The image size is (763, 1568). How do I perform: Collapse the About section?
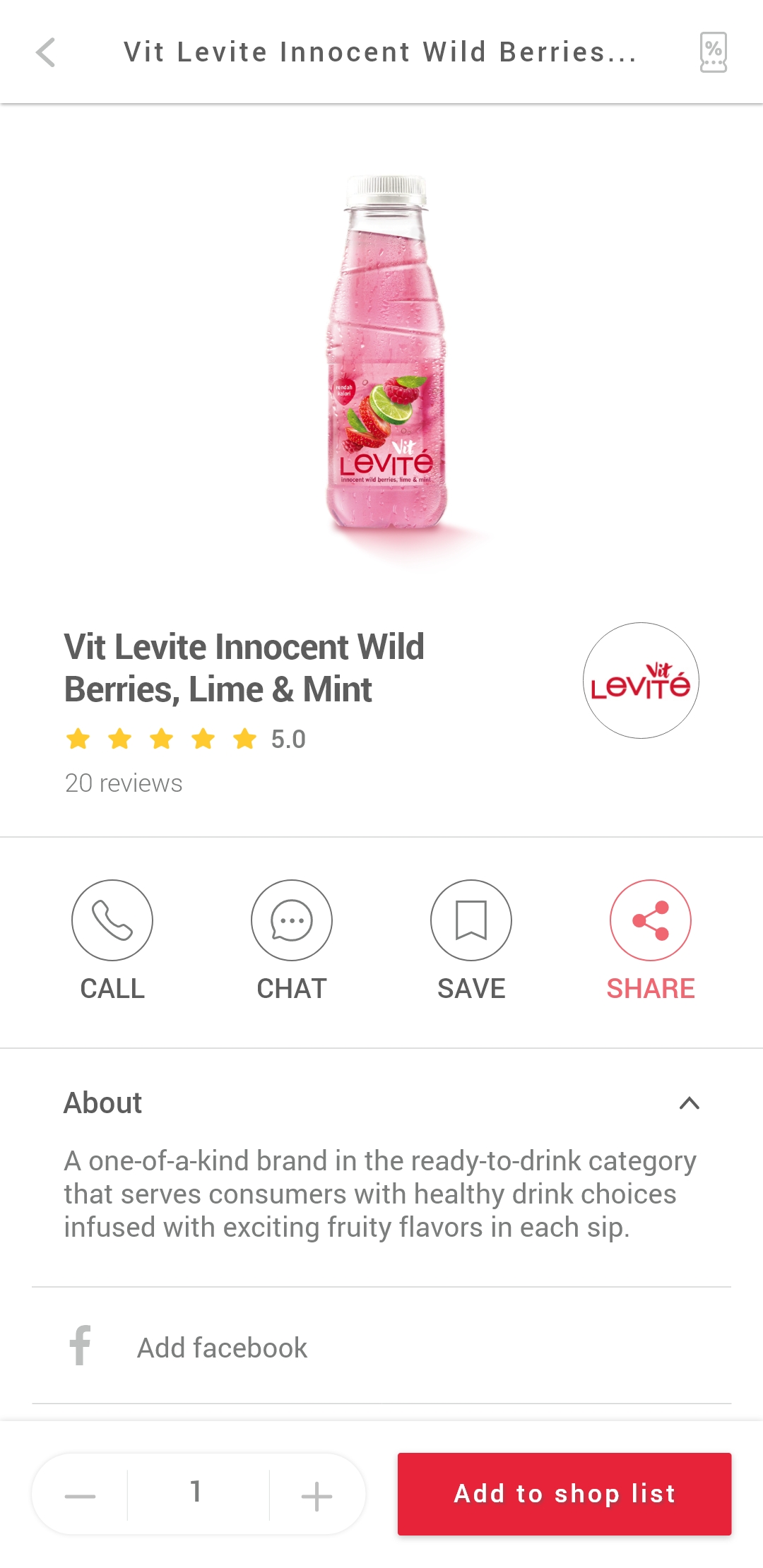pos(690,1103)
